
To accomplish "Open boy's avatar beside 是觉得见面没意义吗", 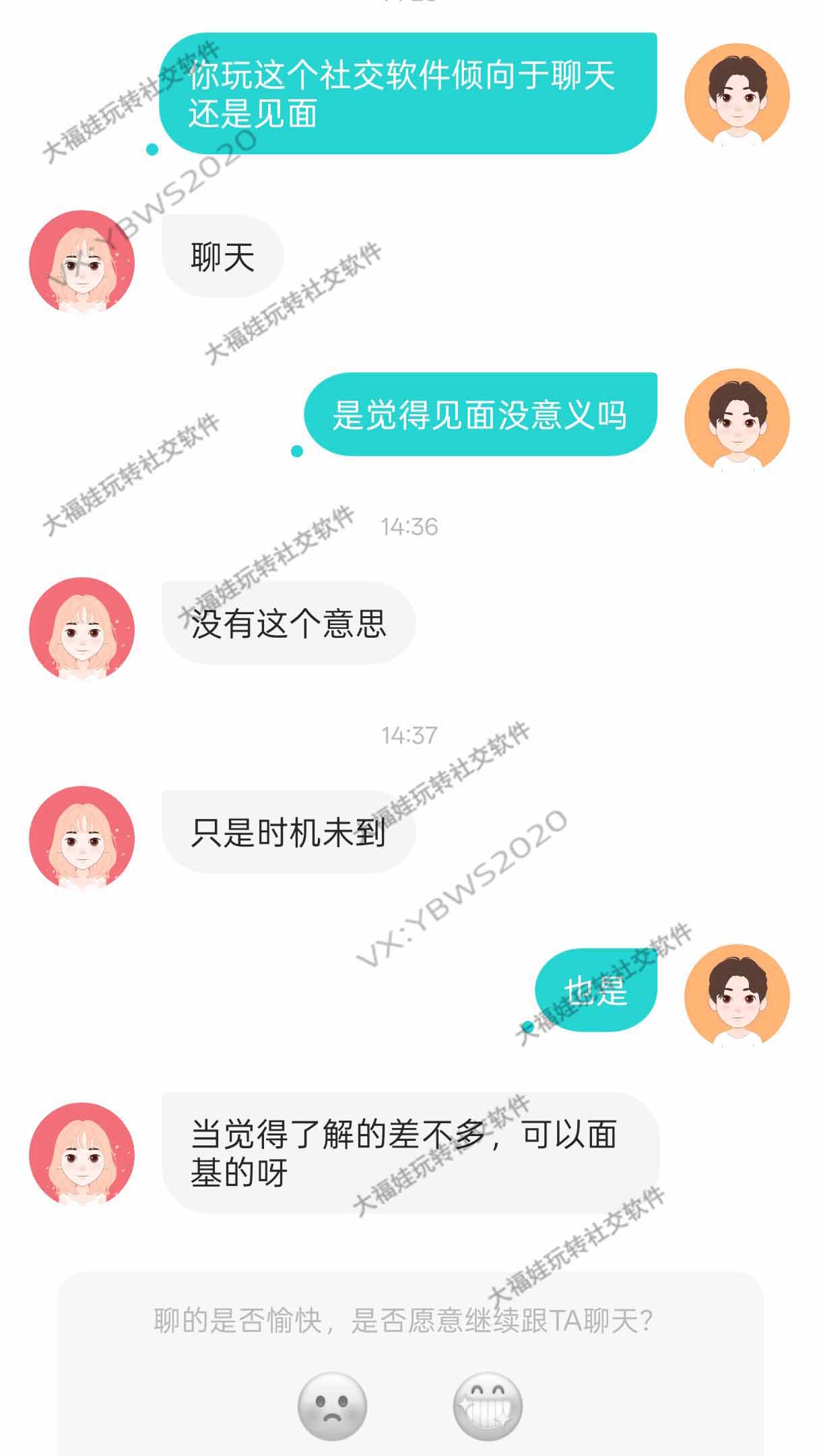I will pos(737,420).
